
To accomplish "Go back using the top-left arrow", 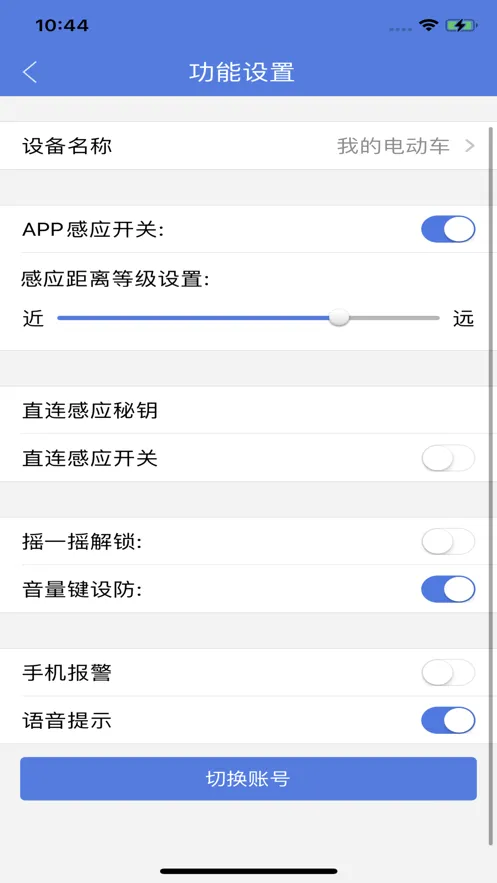I will point(30,73).
